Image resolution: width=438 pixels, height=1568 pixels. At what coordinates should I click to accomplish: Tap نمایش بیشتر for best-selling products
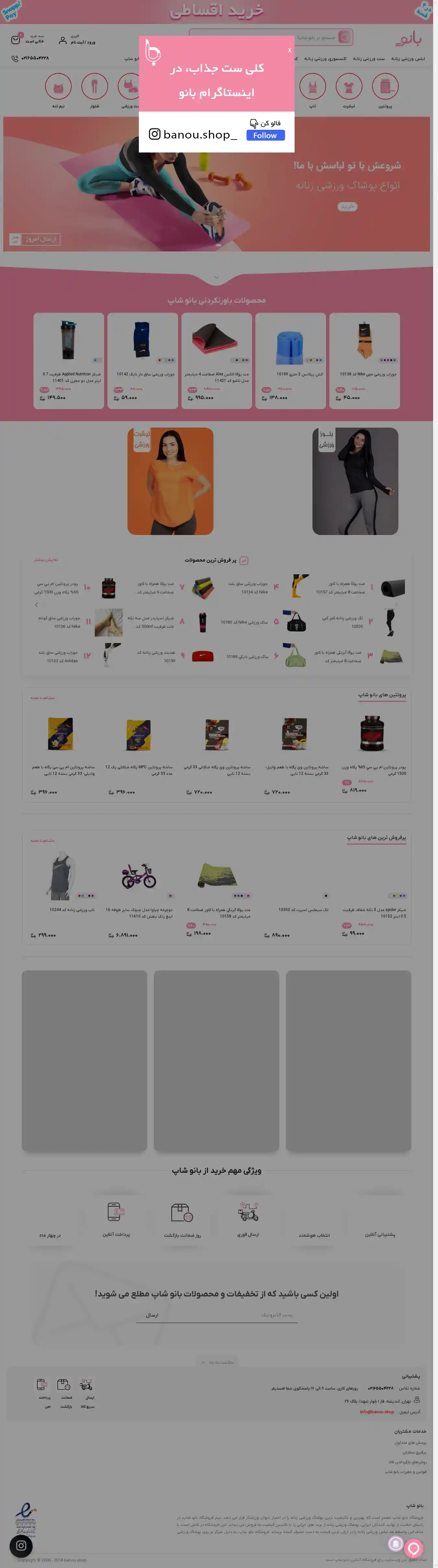pyautogui.click(x=46, y=559)
